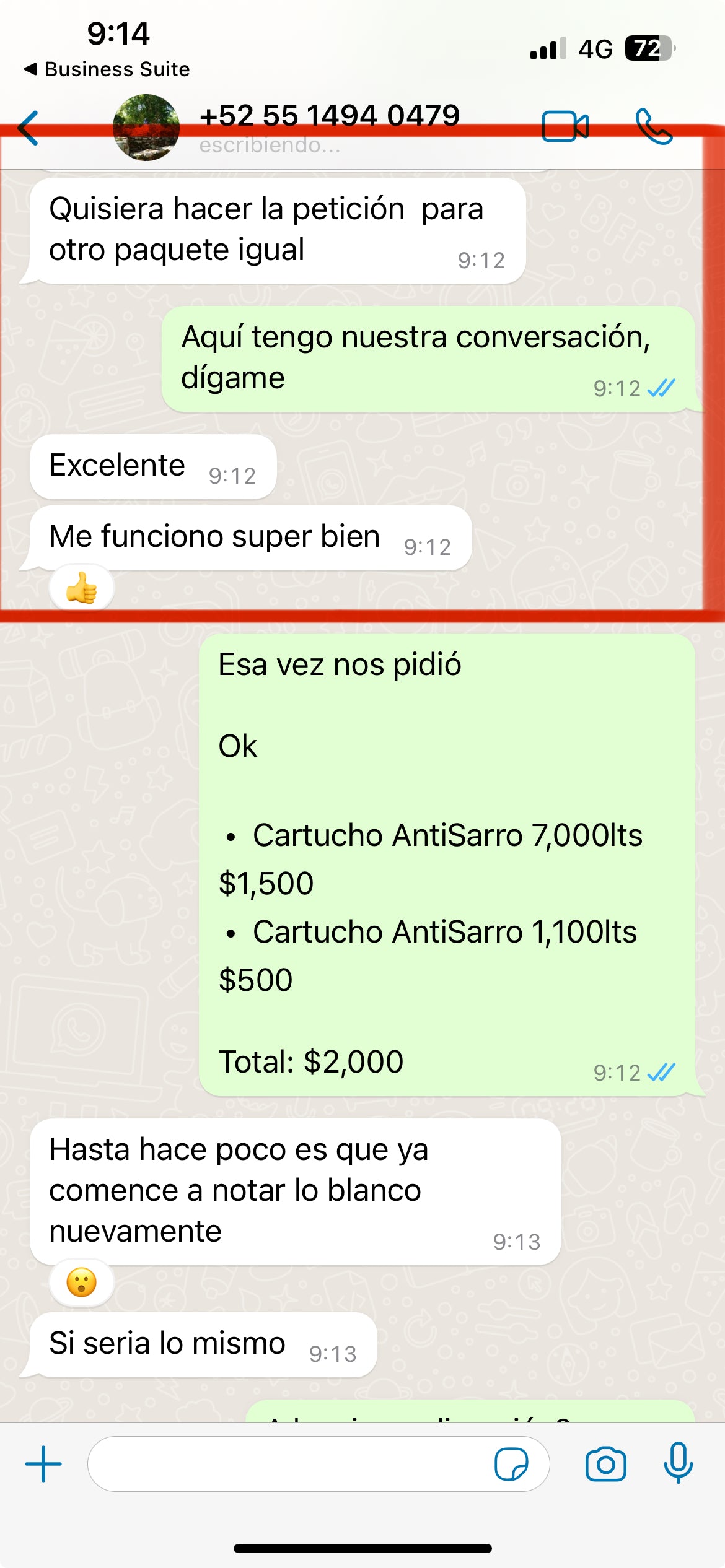View the thumbs-up reaction on 'Me funciono super bien'
This screenshot has height=1568, width=725.
pos(82,588)
